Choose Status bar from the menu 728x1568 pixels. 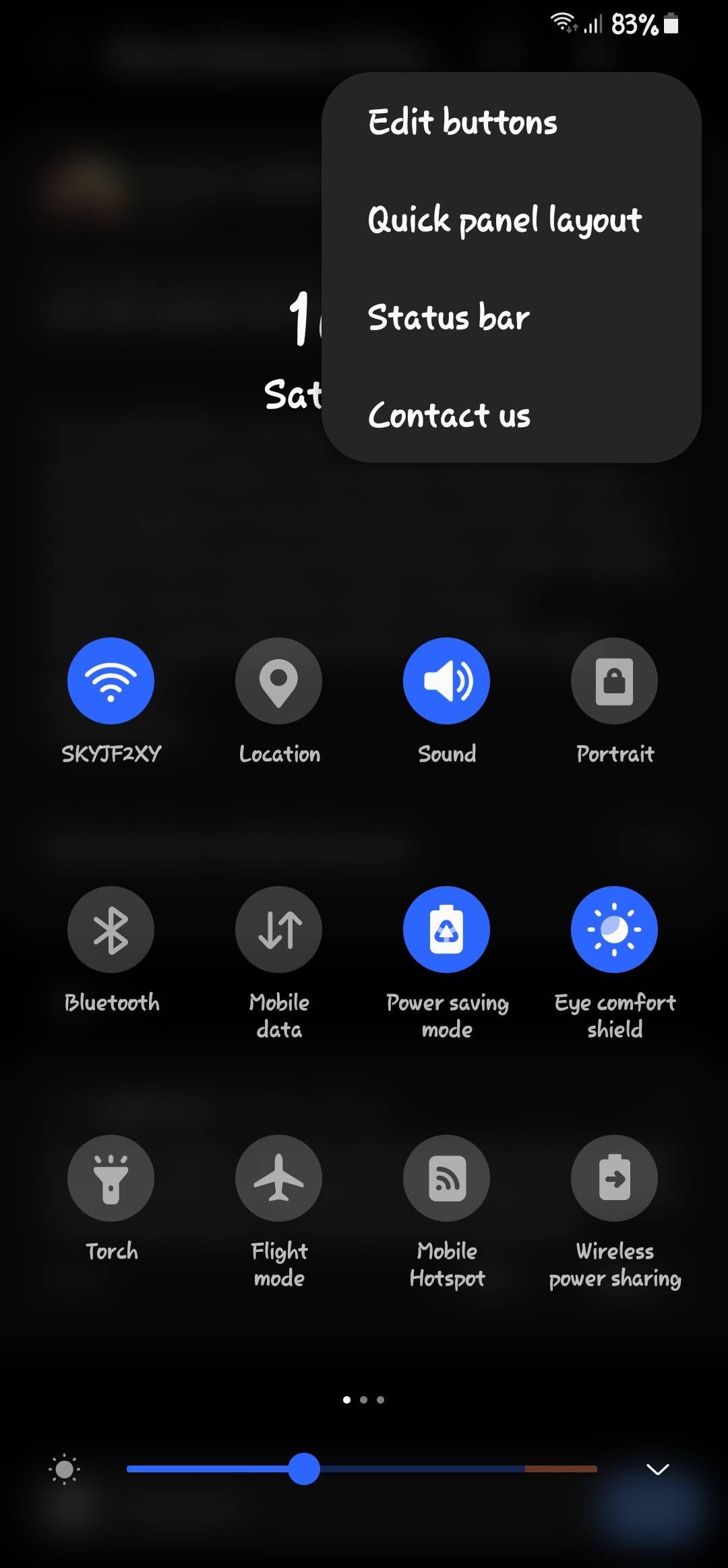click(449, 317)
